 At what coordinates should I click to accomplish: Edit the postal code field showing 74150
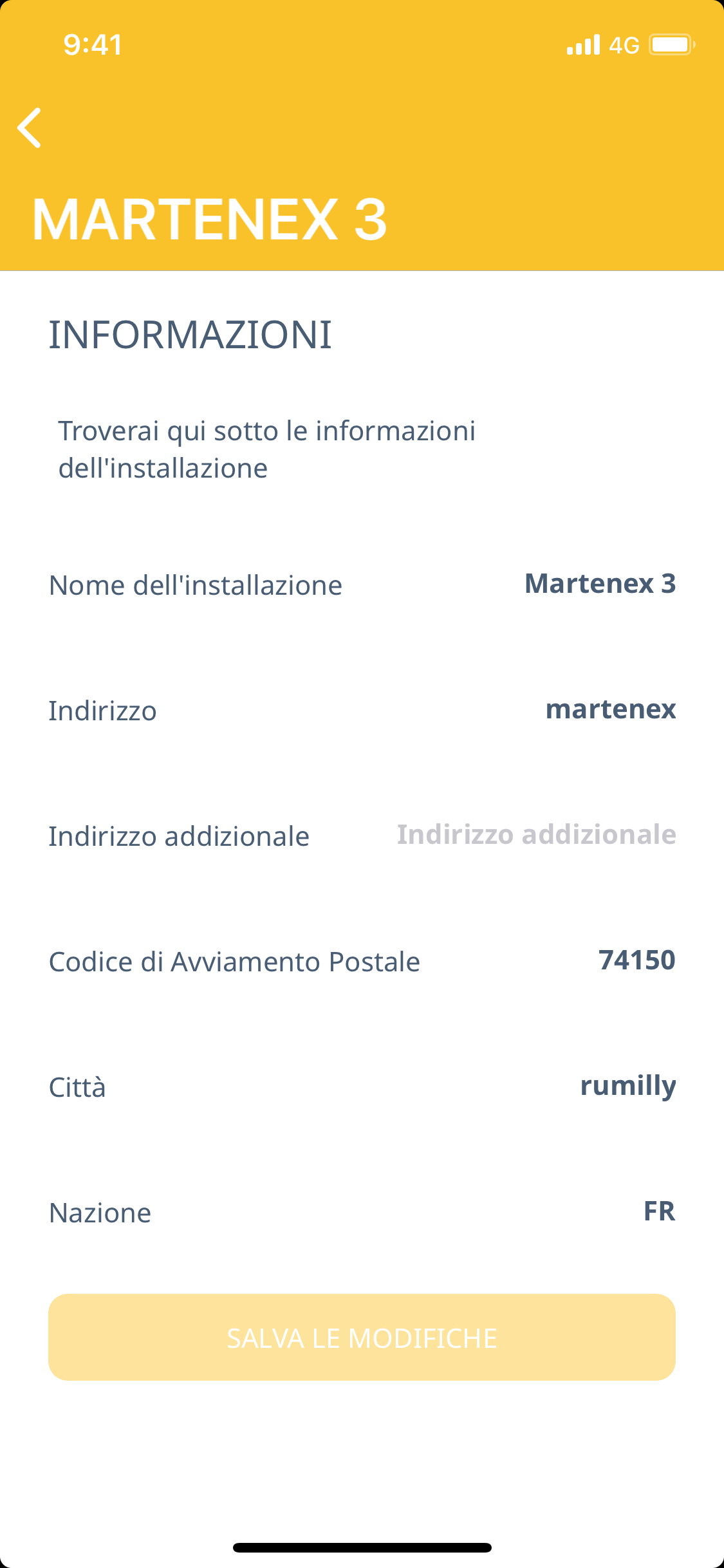tap(636, 960)
